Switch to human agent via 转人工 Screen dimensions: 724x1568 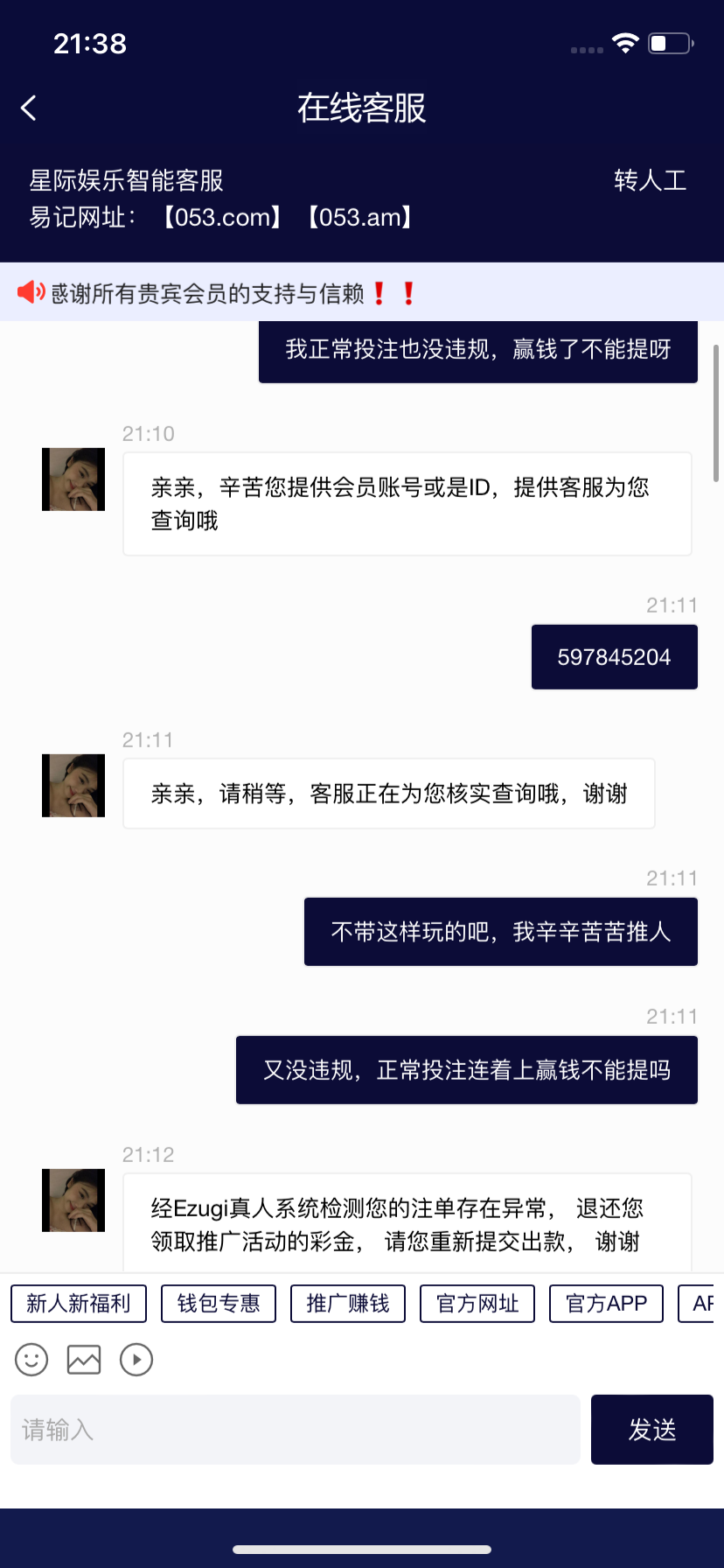(x=650, y=181)
